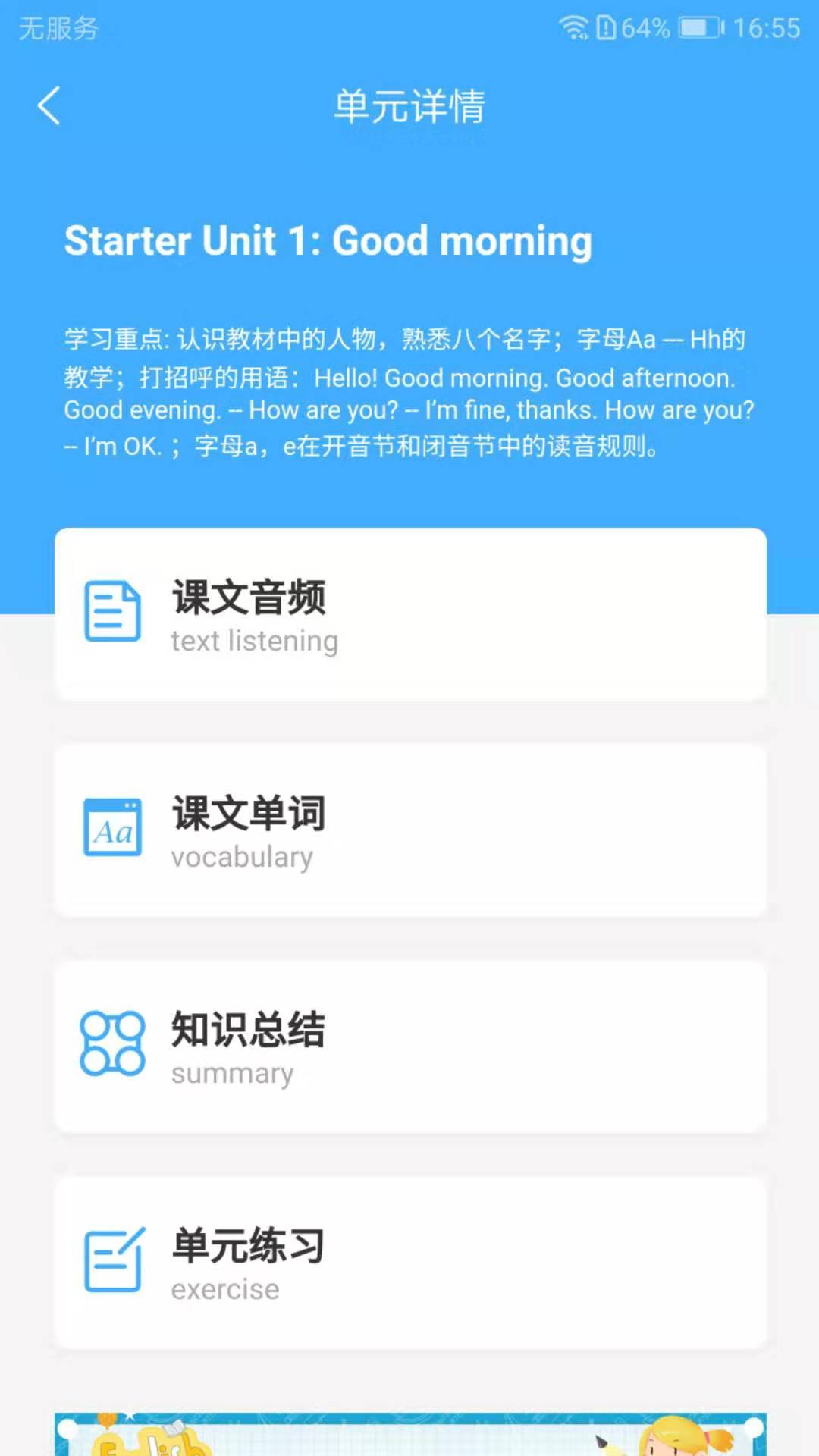The width and height of the screenshot is (819, 1456).
Task: Open 课文音频 text listening card
Action: [409, 614]
